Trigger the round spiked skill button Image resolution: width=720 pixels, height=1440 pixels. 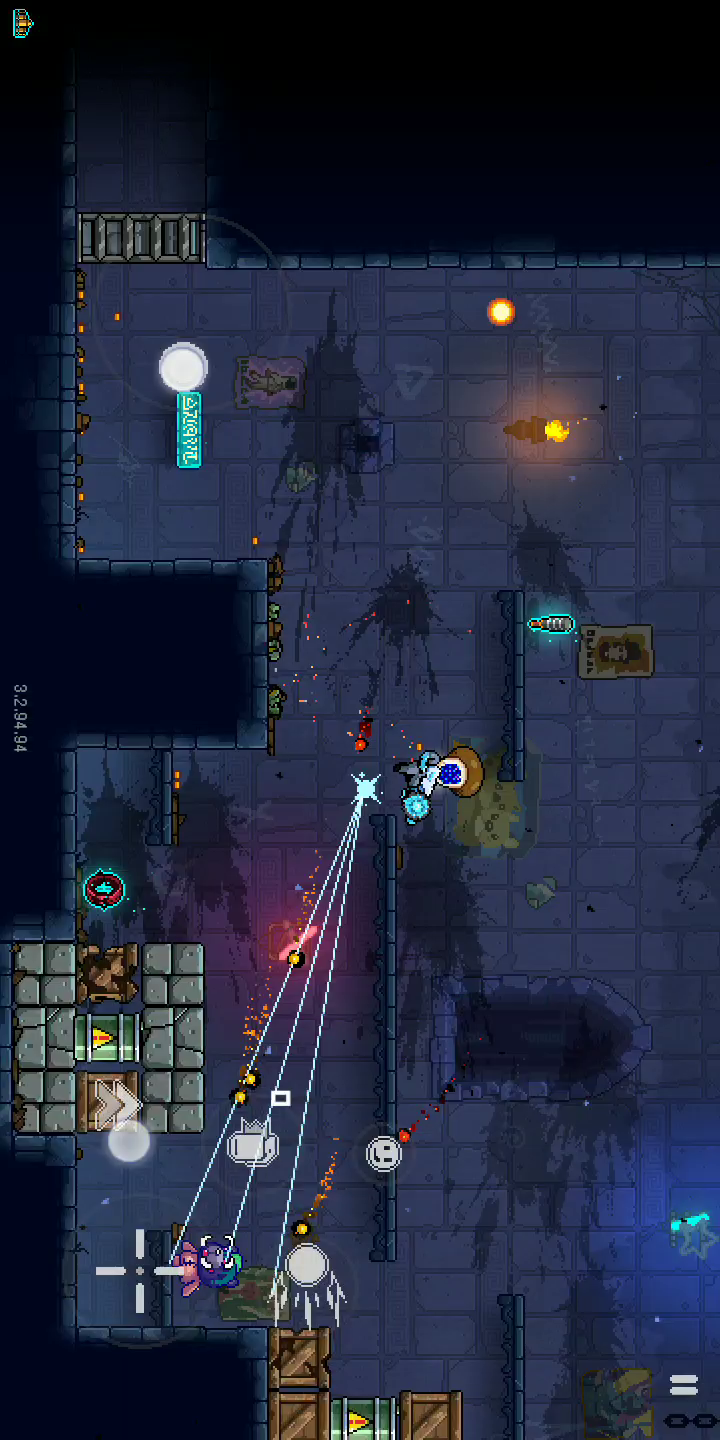[x=308, y=1270]
